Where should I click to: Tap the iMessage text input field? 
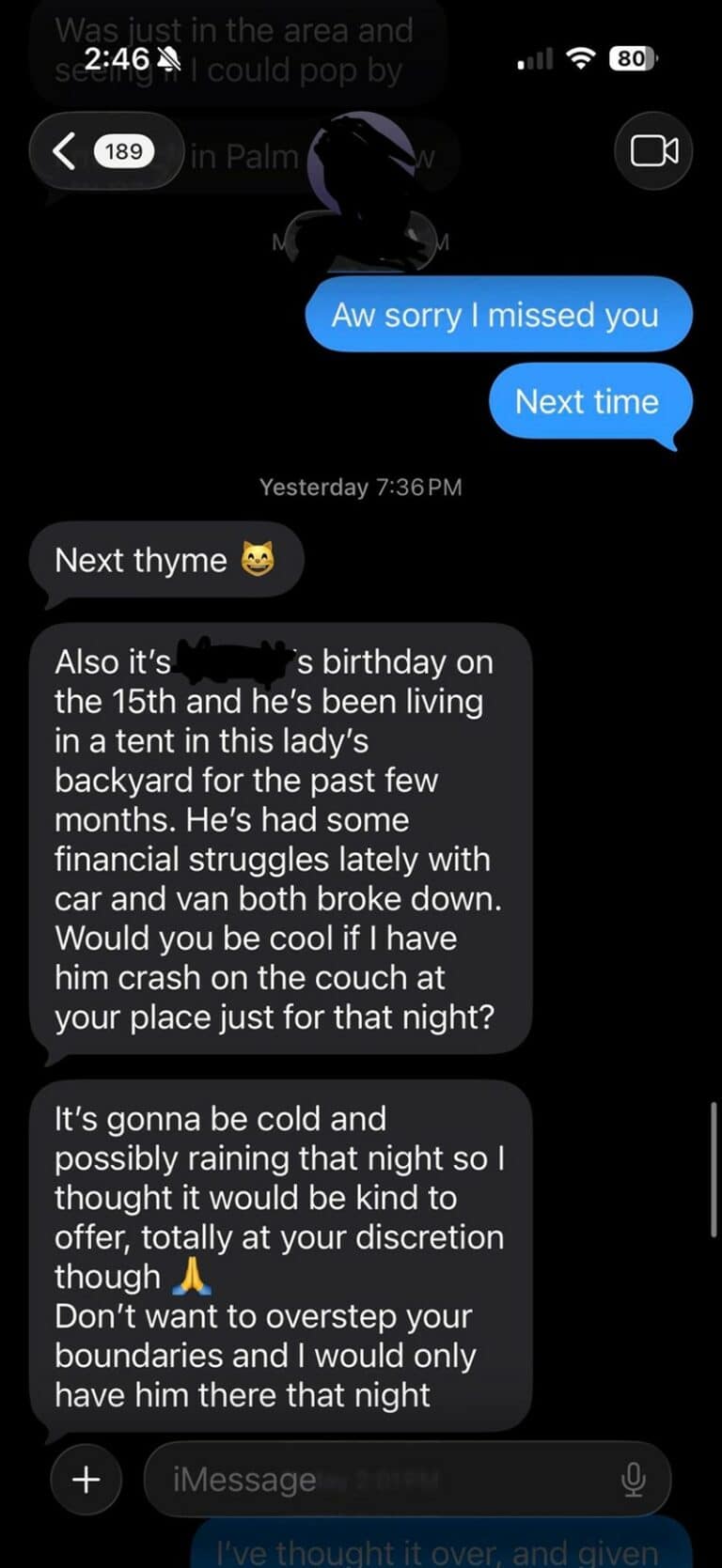pyautogui.click(x=376, y=1480)
